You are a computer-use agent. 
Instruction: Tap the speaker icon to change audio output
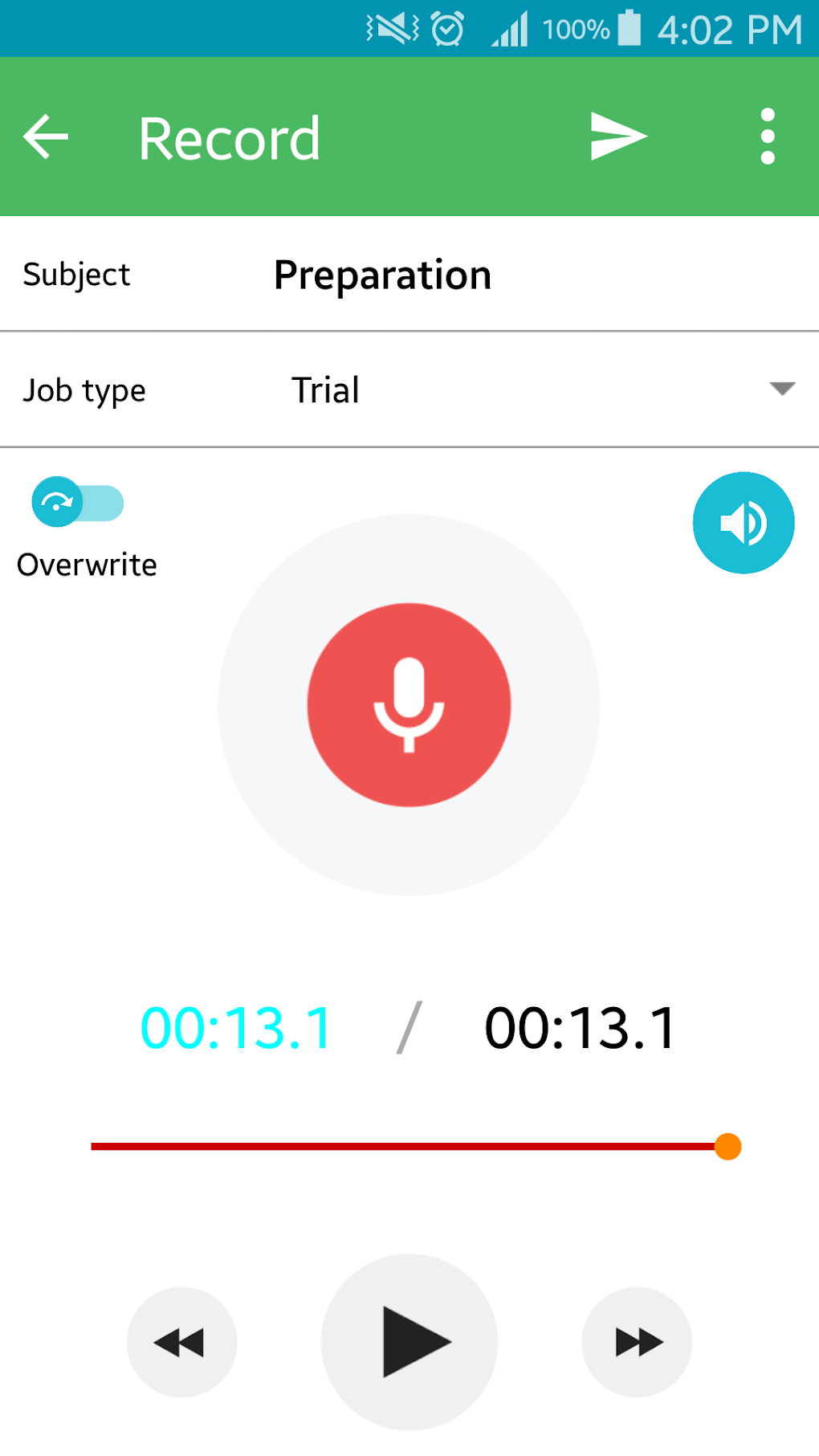(x=743, y=522)
